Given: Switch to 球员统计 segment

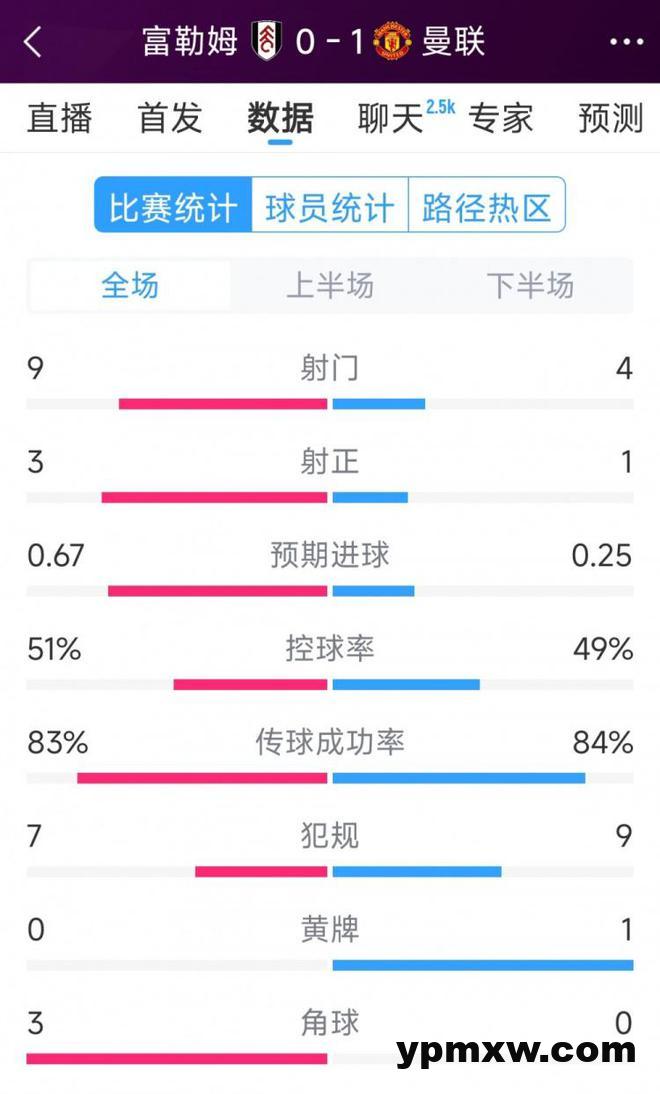Looking at the screenshot, I should (x=330, y=206).
